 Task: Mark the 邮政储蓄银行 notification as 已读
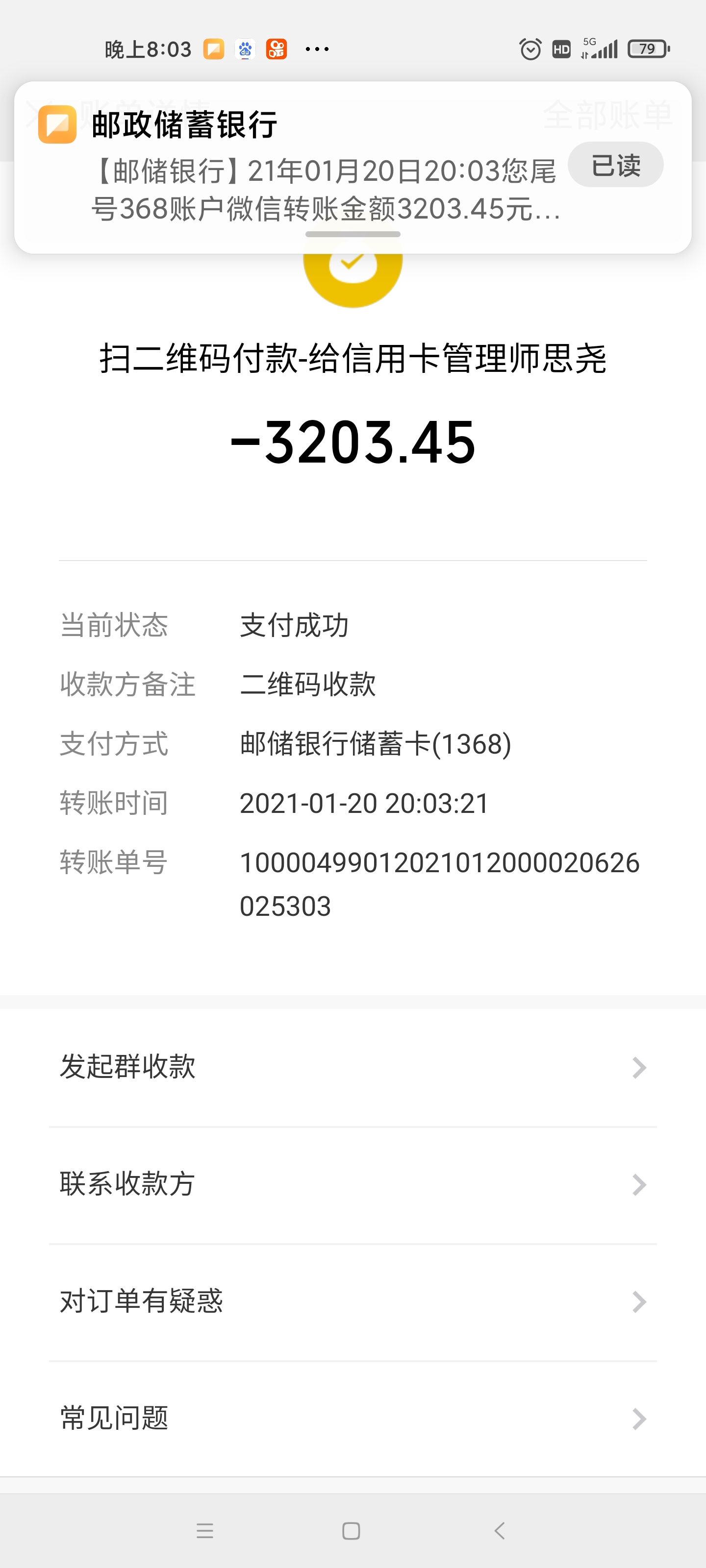click(615, 165)
